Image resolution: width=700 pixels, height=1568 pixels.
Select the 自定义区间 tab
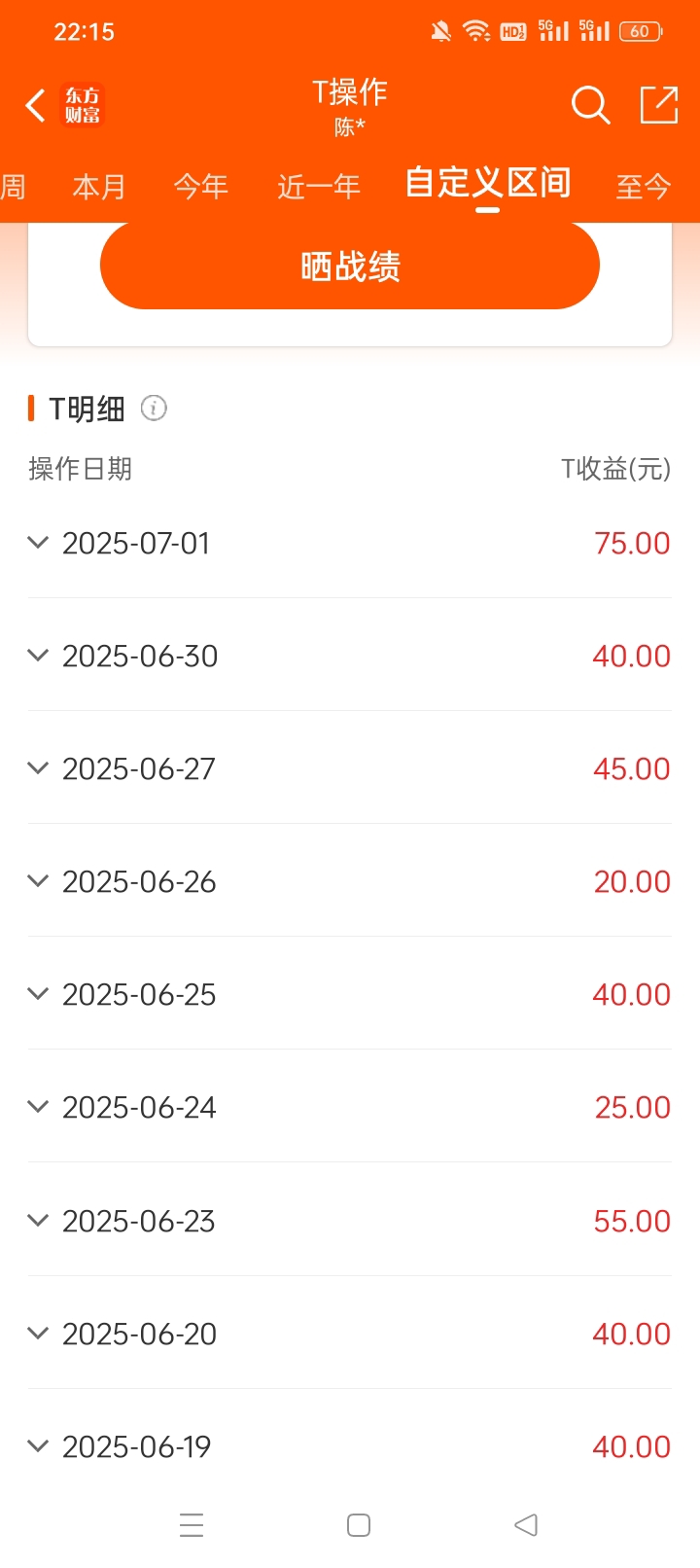click(487, 183)
